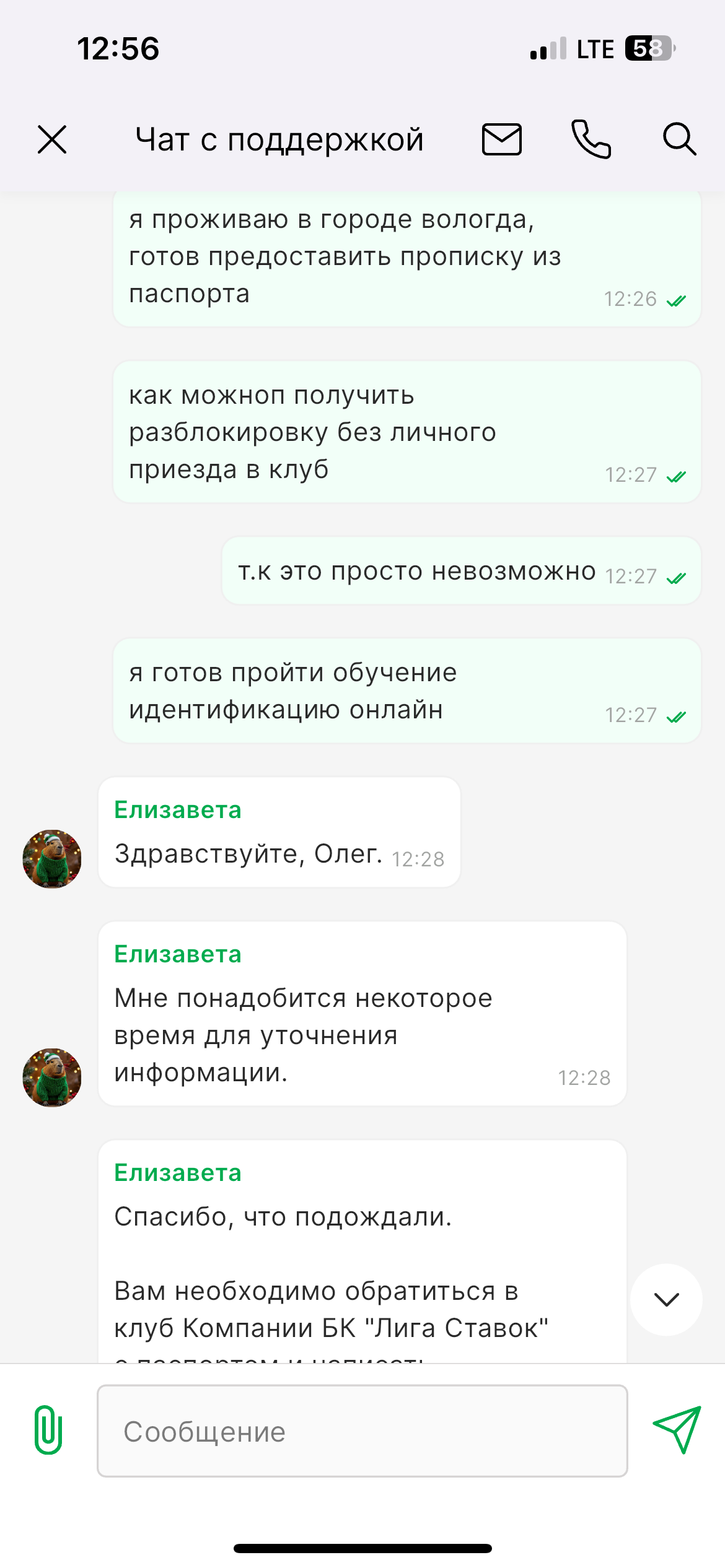Call support via the phone icon
This screenshot has height=1568, width=725.
pos(591,139)
